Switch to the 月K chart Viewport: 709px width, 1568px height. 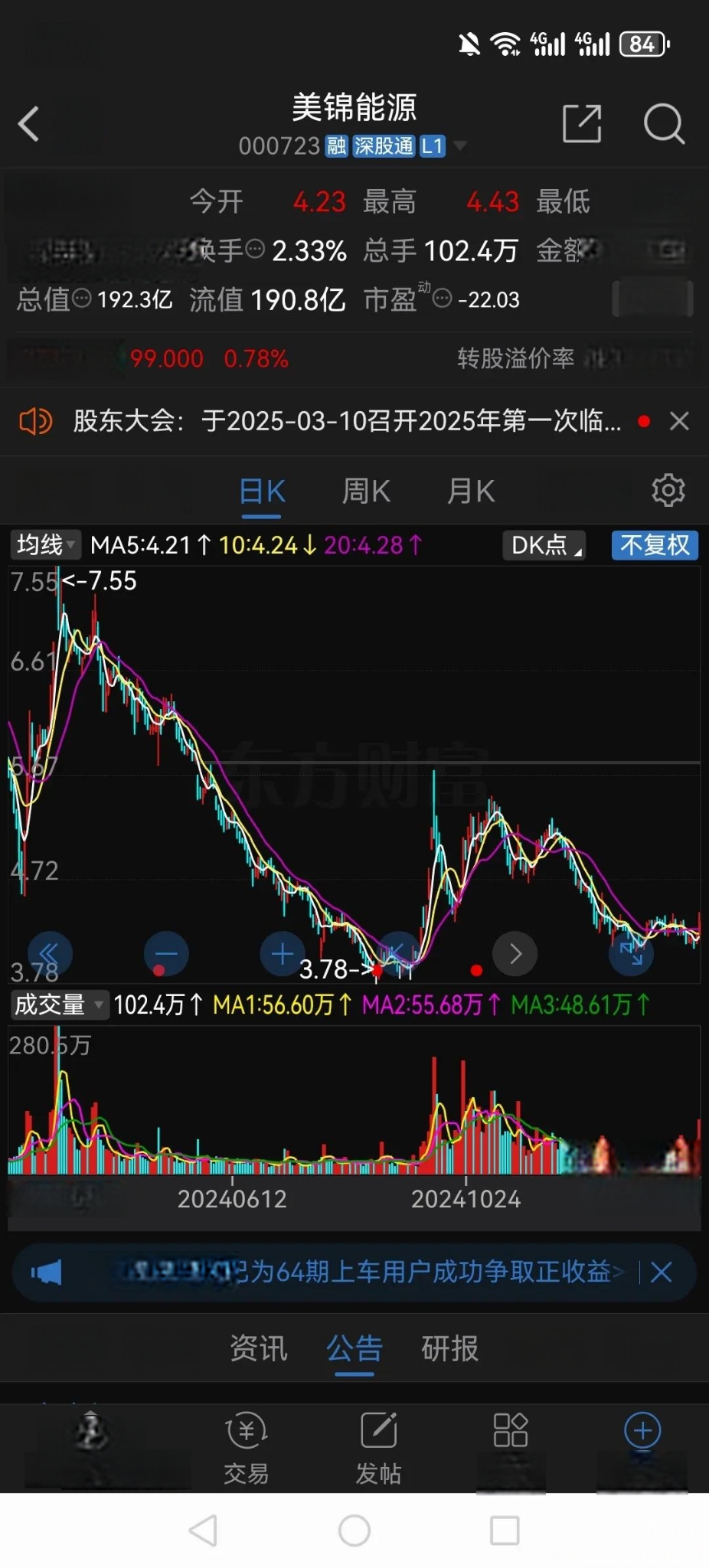click(x=471, y=491)
